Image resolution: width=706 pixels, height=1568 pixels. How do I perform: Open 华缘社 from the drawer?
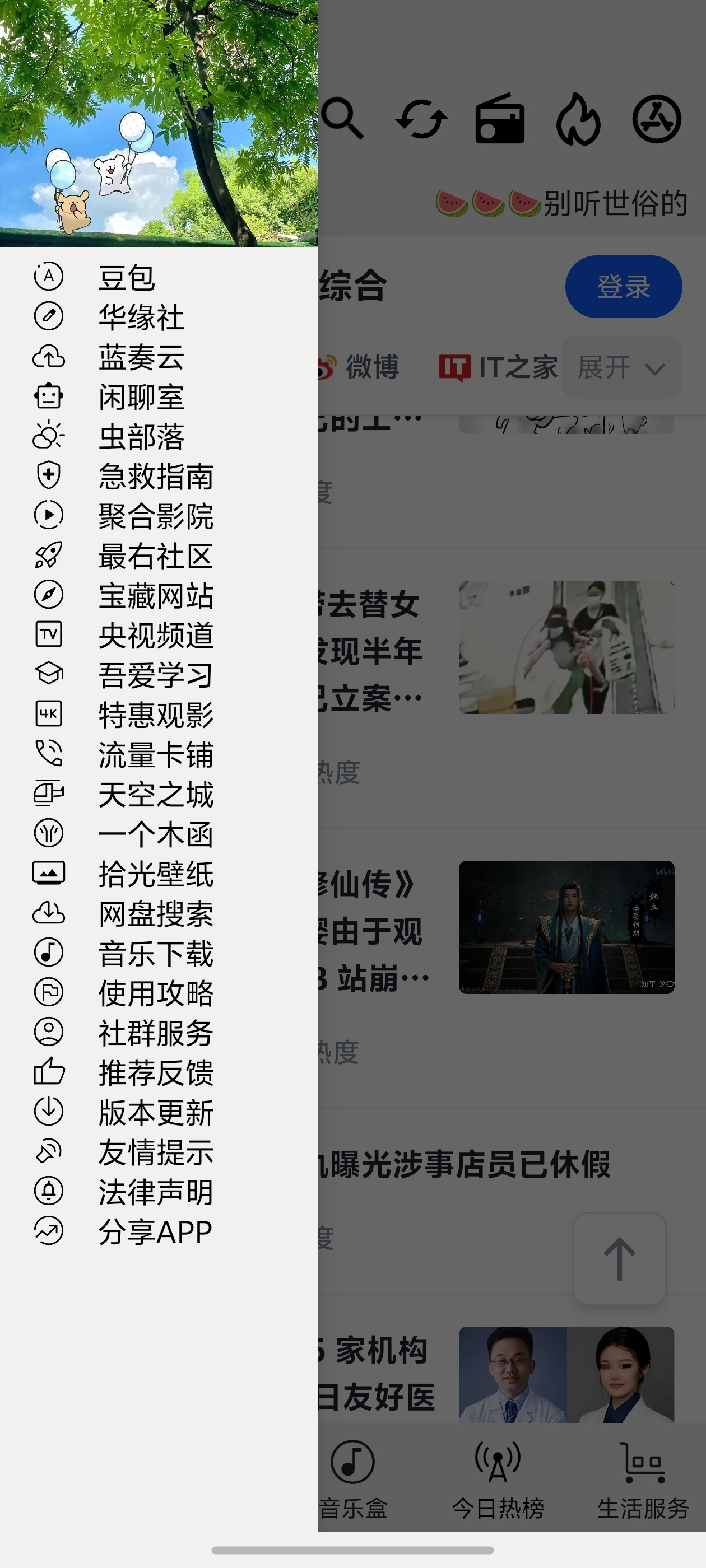pos(141,316)
